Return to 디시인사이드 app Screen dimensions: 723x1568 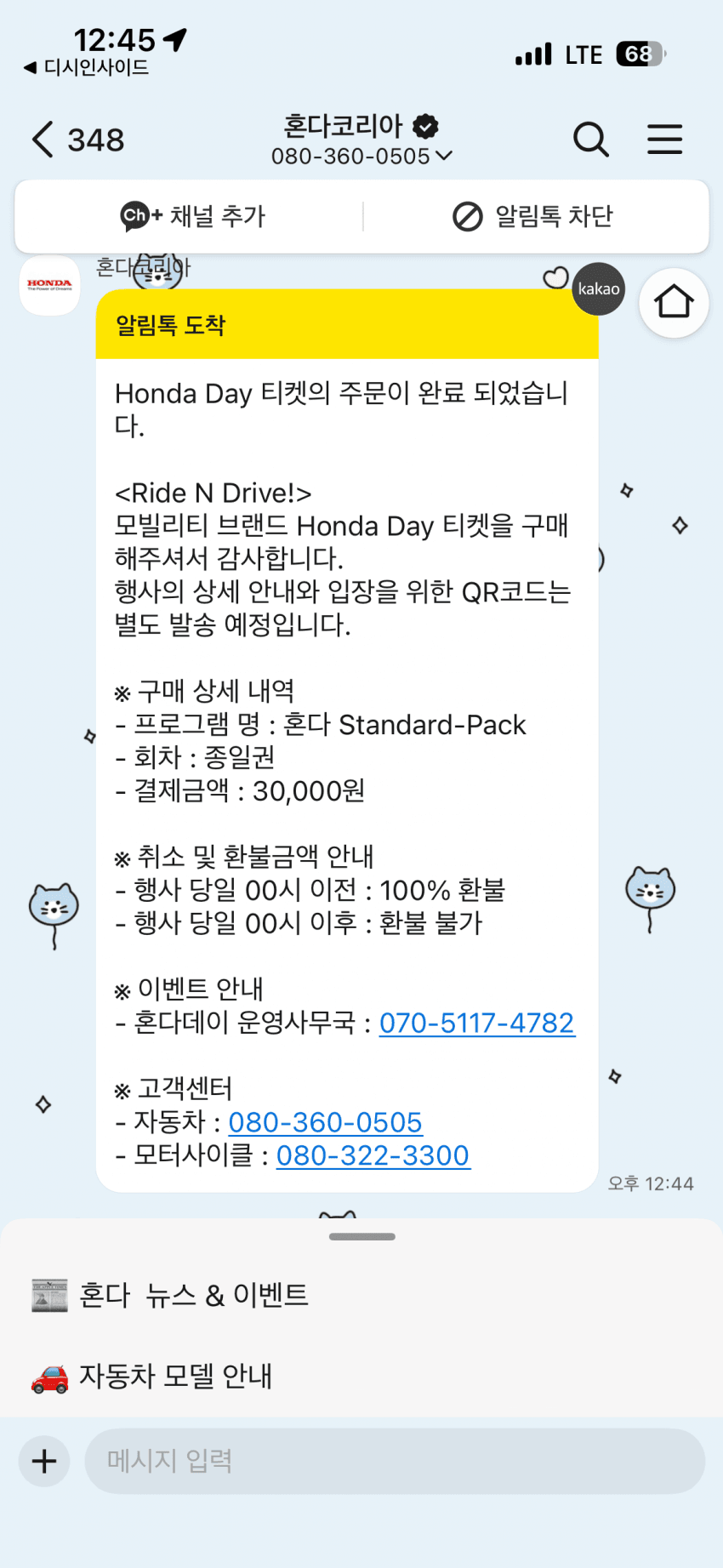(87, 67)
